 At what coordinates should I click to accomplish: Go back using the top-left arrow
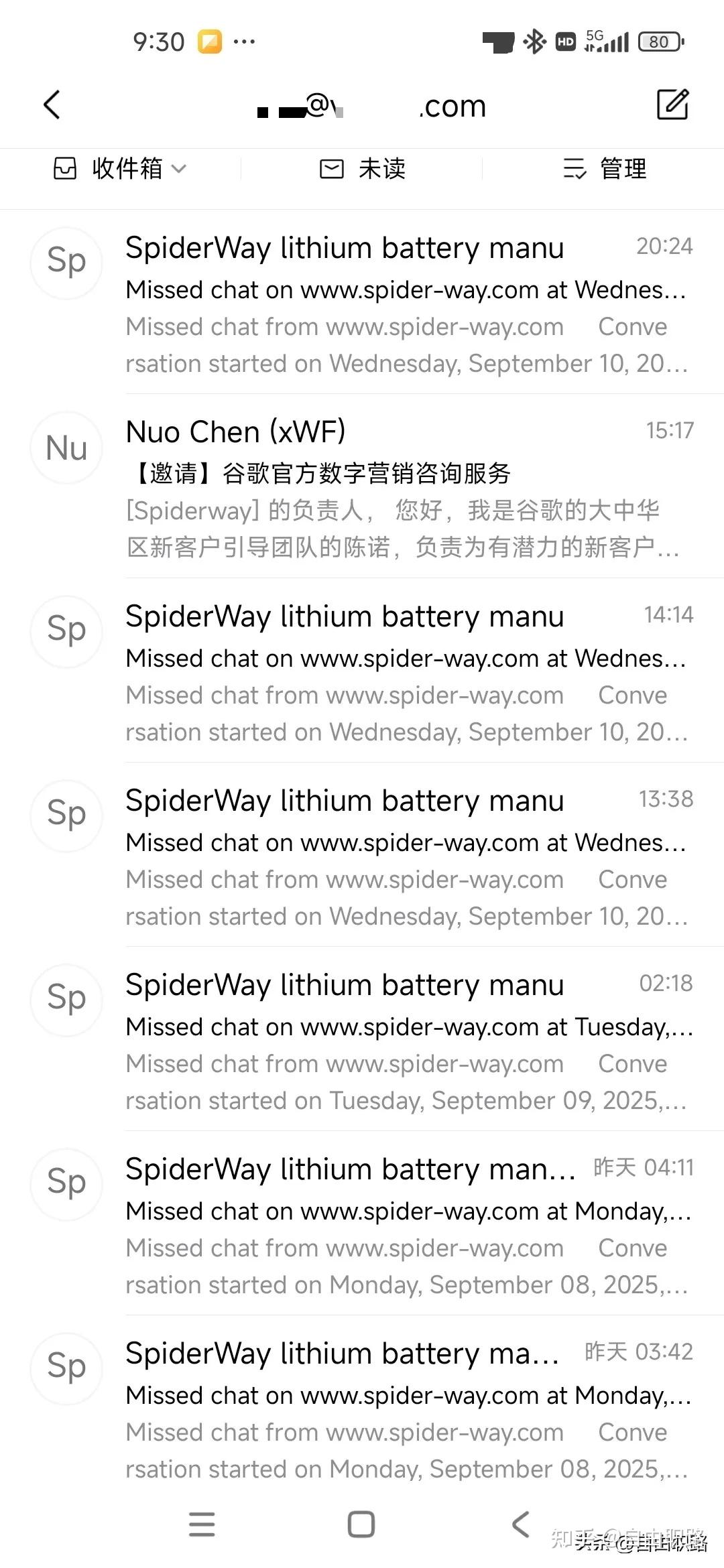(52, 105)
